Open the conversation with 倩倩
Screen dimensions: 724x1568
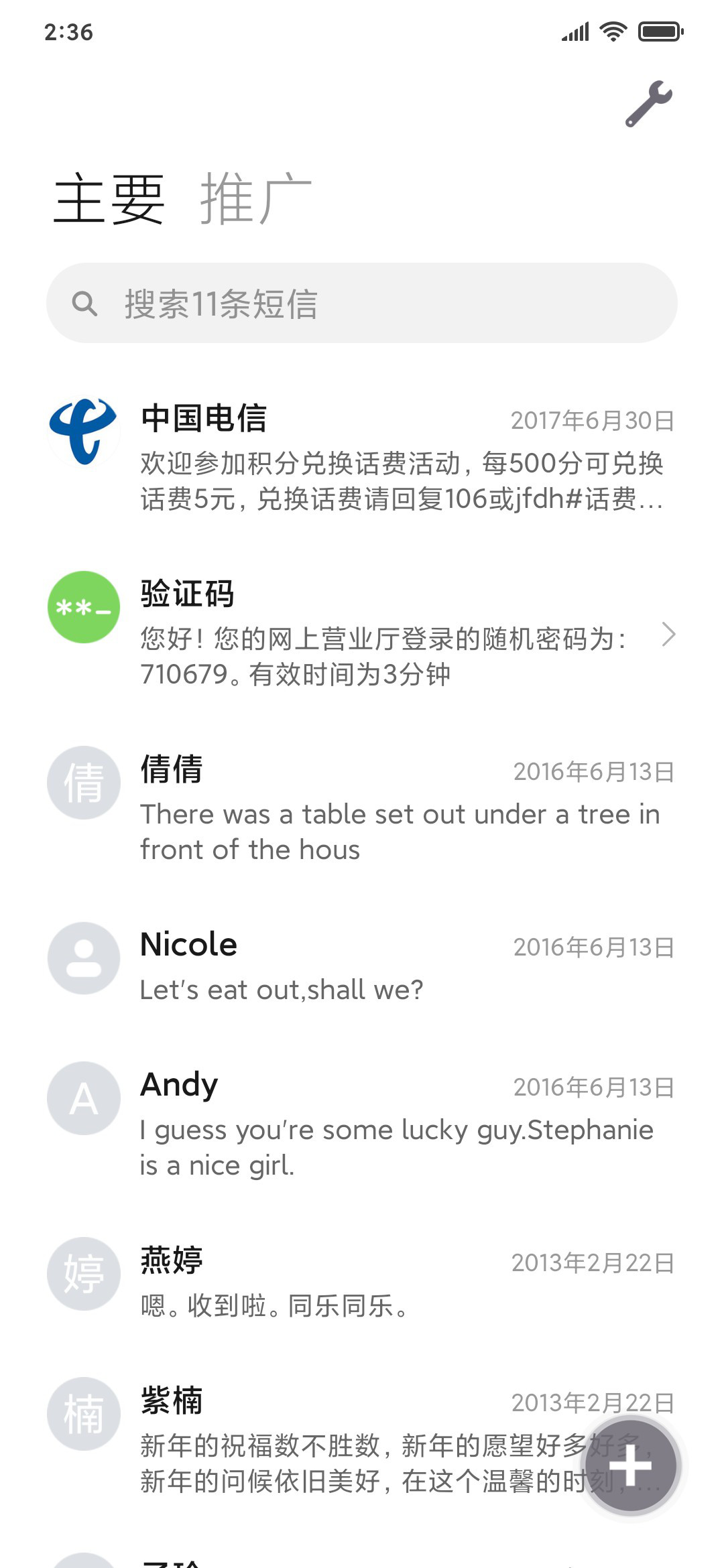[x=362, y=808]
